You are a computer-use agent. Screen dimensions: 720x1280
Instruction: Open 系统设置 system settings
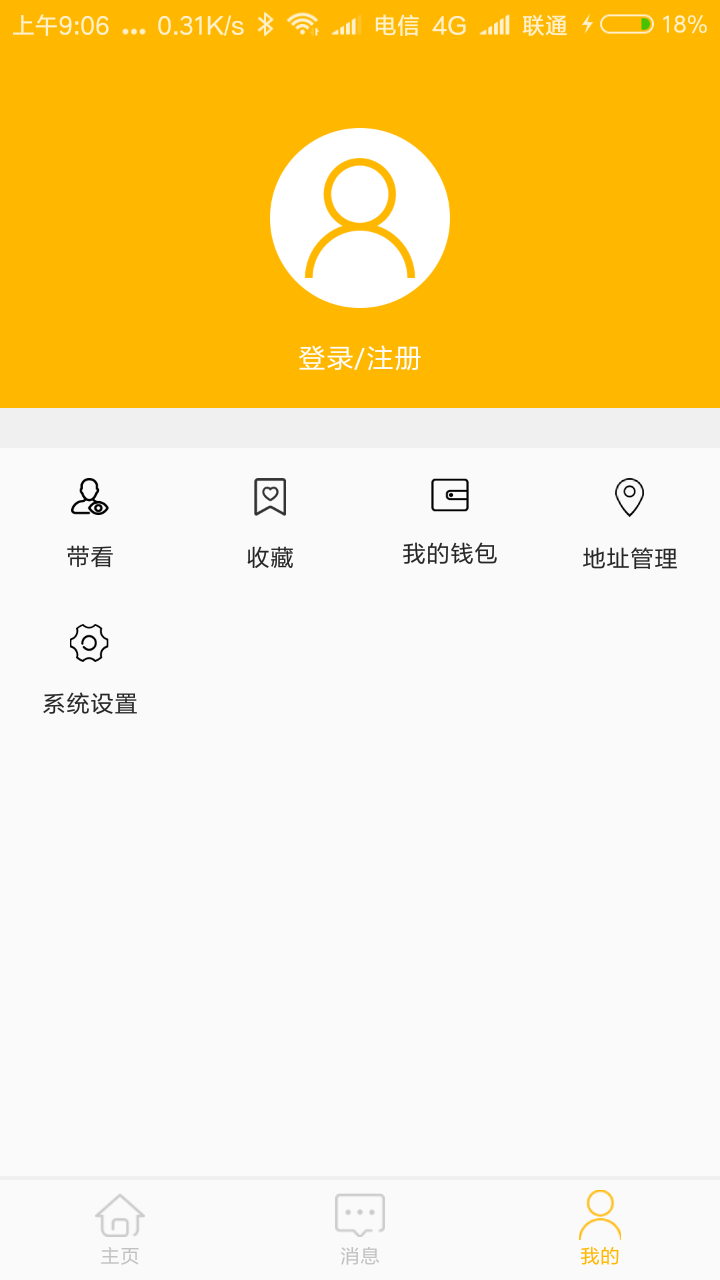(90, 668)
